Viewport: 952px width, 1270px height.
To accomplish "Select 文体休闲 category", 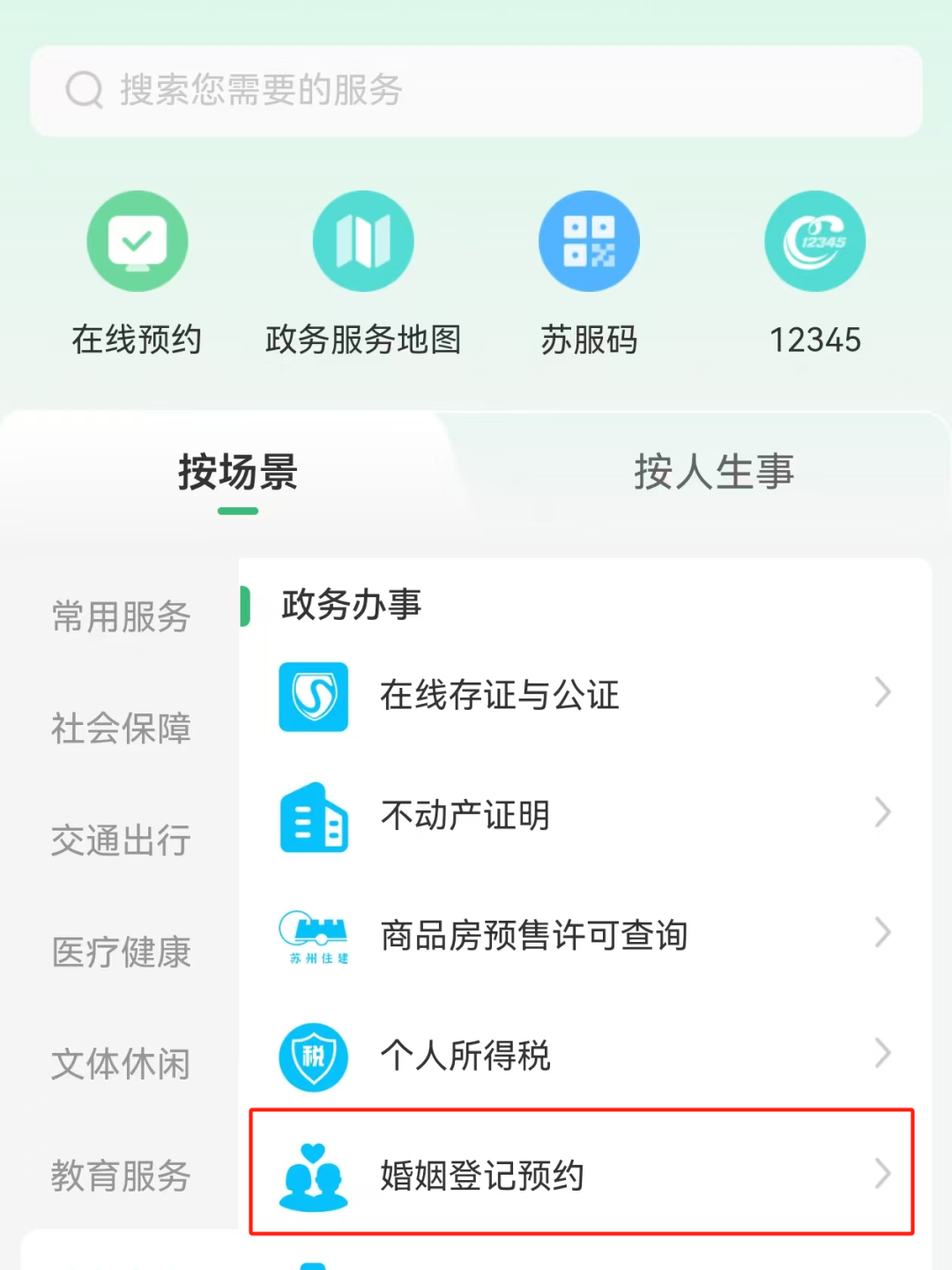I will tap(121, 1065).
